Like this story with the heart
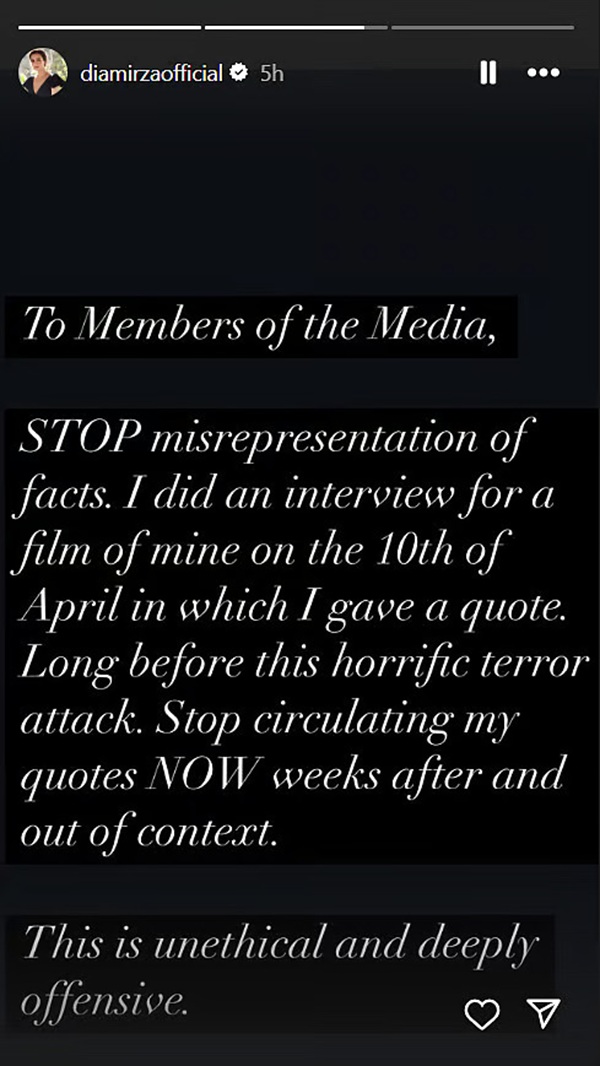This screenshot has width=600, height=1066. click(x=482, y=1015)
